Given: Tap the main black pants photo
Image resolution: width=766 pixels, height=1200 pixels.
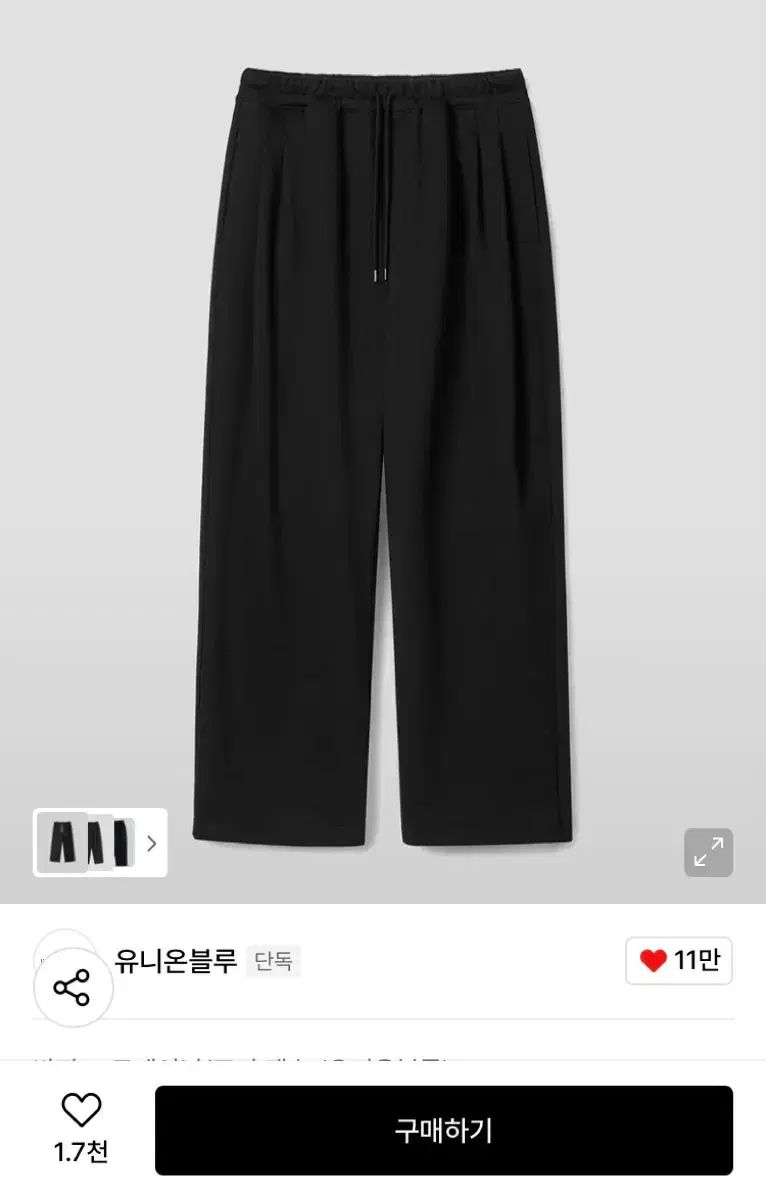Looking at the screenshot, I should coord(383,450).
